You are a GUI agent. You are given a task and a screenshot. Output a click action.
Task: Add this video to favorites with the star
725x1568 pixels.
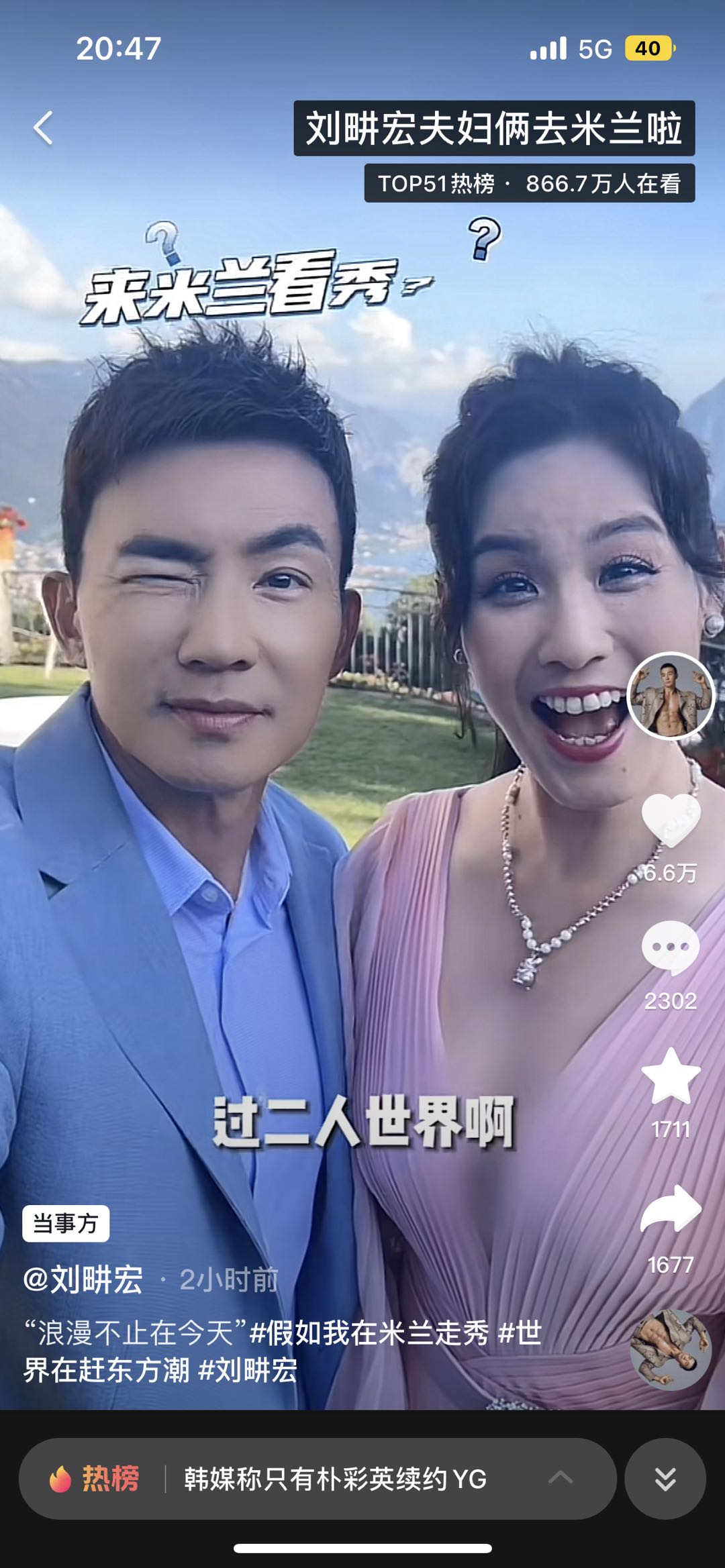tap(671, 1076)
